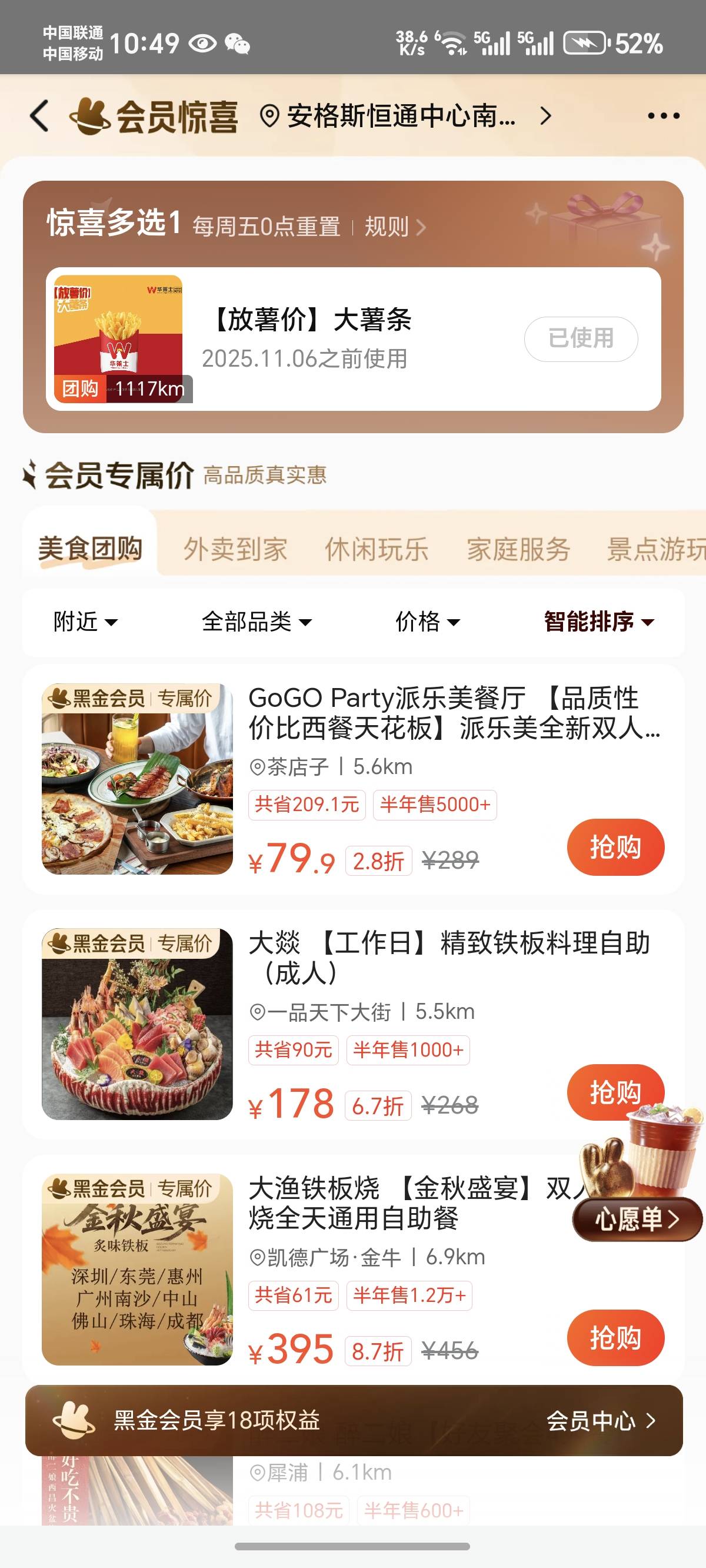The height and width of the screenshot is (1568, 706).
Task: Tap 抢购 for 大渔铁板烧 deal
Action: coord(615,1337)
